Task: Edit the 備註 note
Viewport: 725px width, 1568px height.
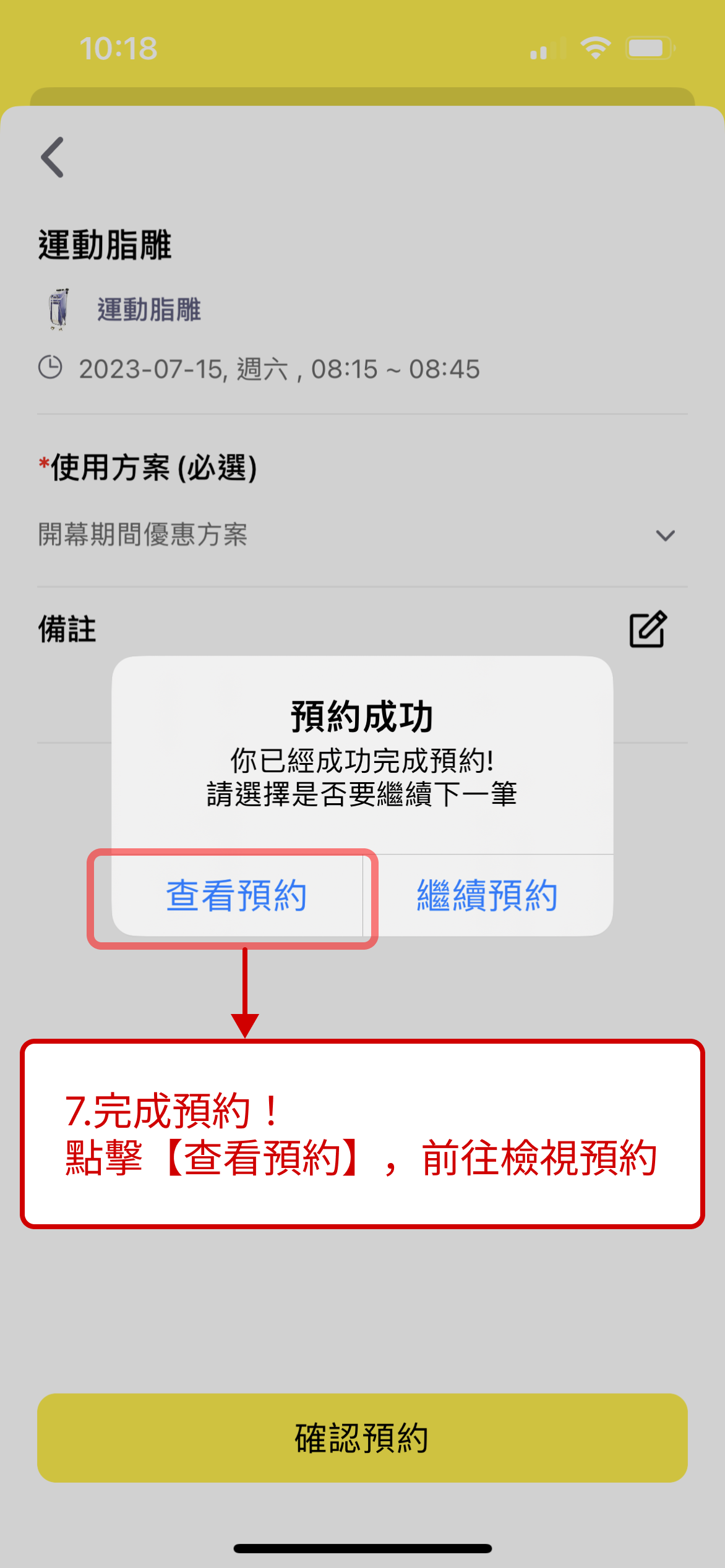Action: (x=648, y=629)
